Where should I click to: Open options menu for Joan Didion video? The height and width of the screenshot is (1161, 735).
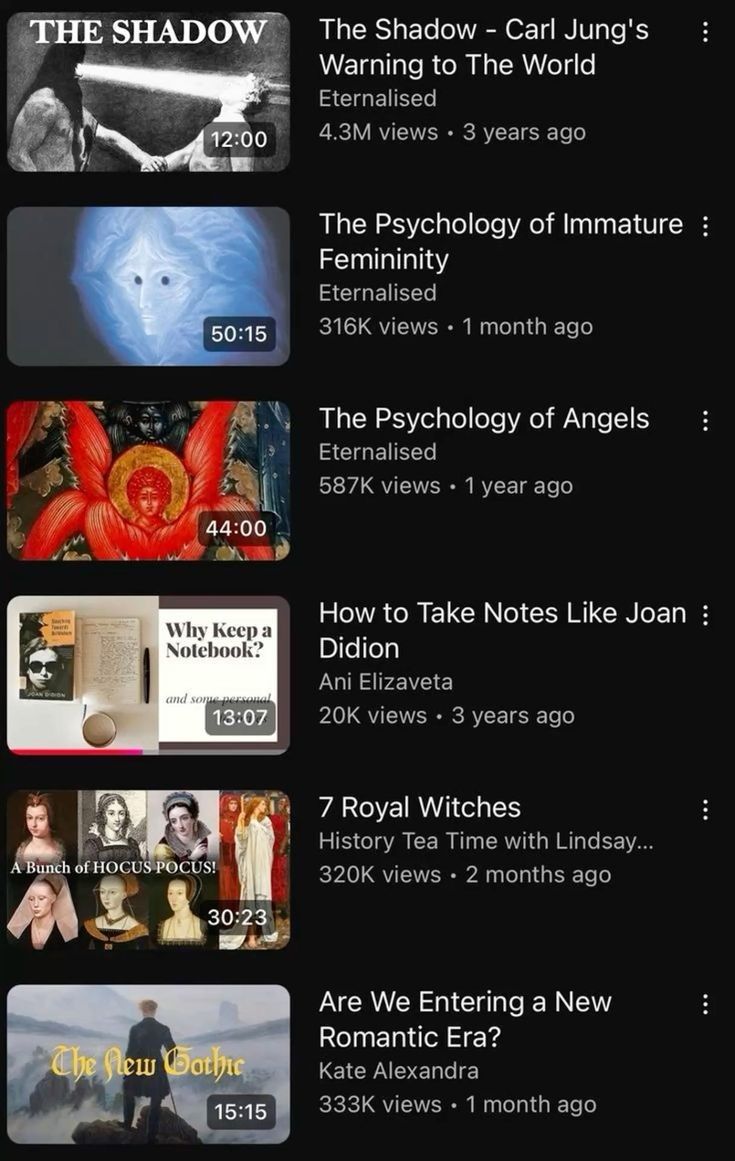(705, 614)
